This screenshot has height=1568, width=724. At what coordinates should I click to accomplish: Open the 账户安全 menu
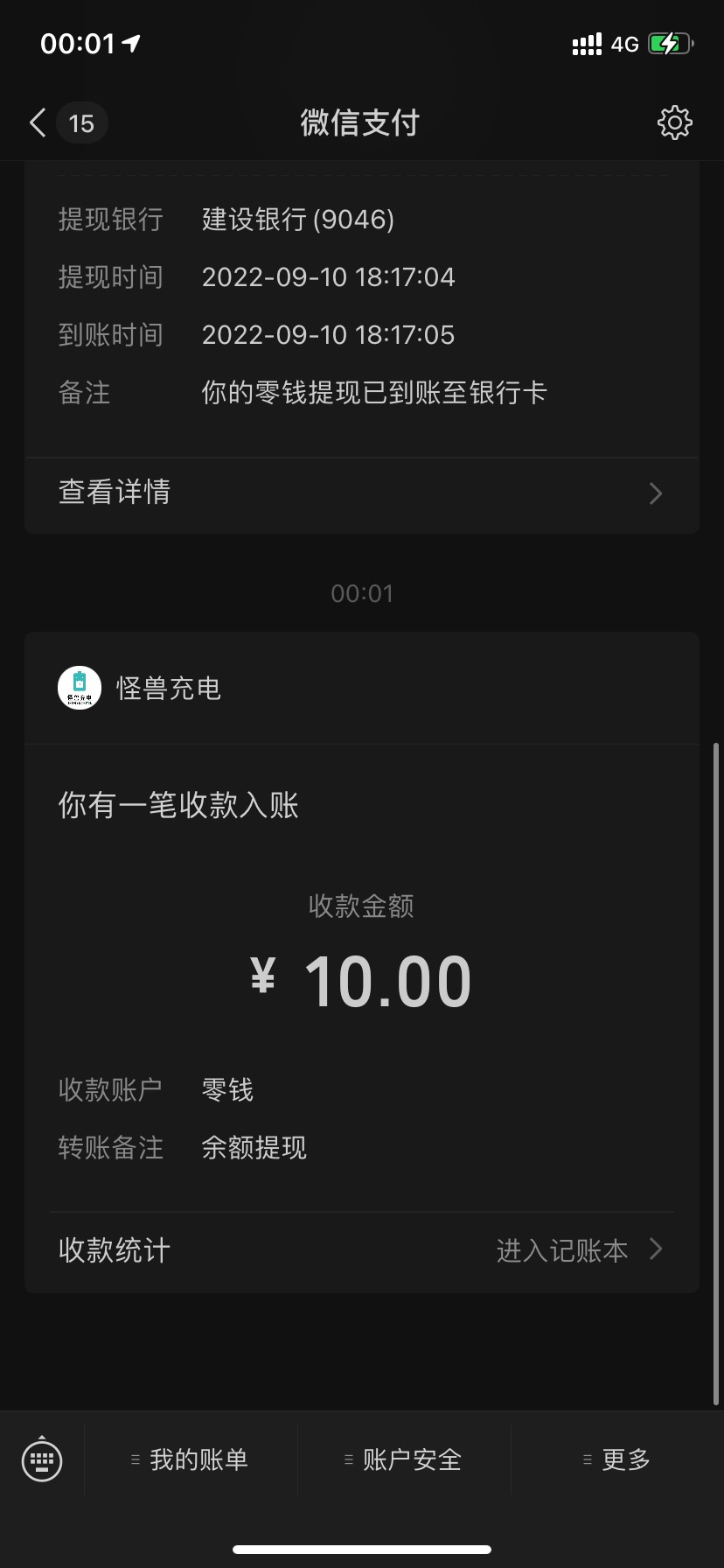click(404, 1459)
